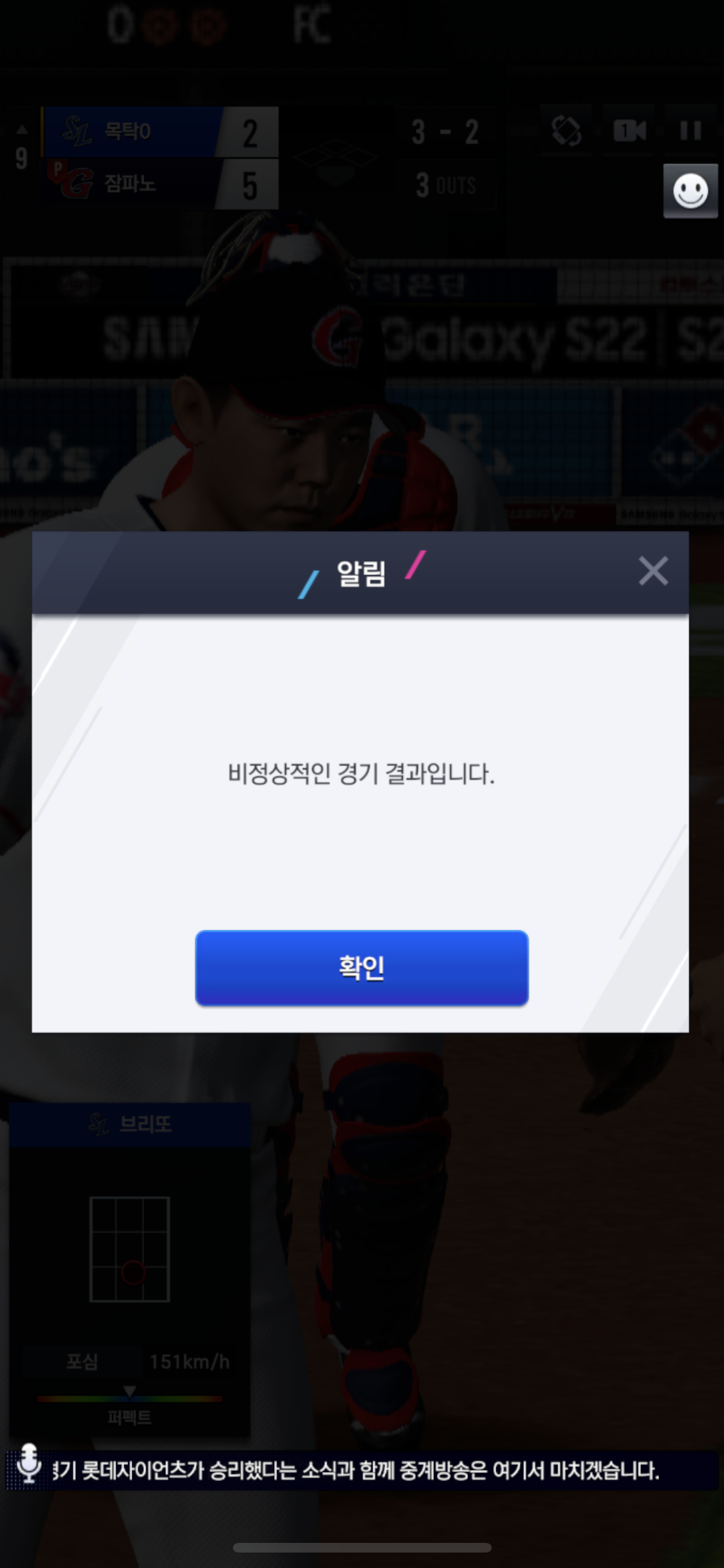
Task: Close the 알림 dialog with X
Action: tap(653, 571)
